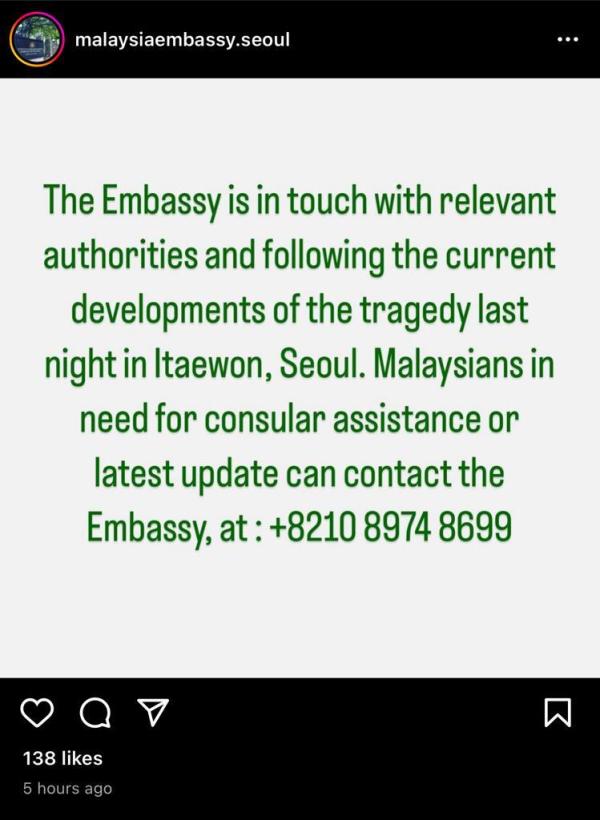This screenshot has height=820, width=600.
Task: Open the comments on this post
Action: click(x=94, y=712)
